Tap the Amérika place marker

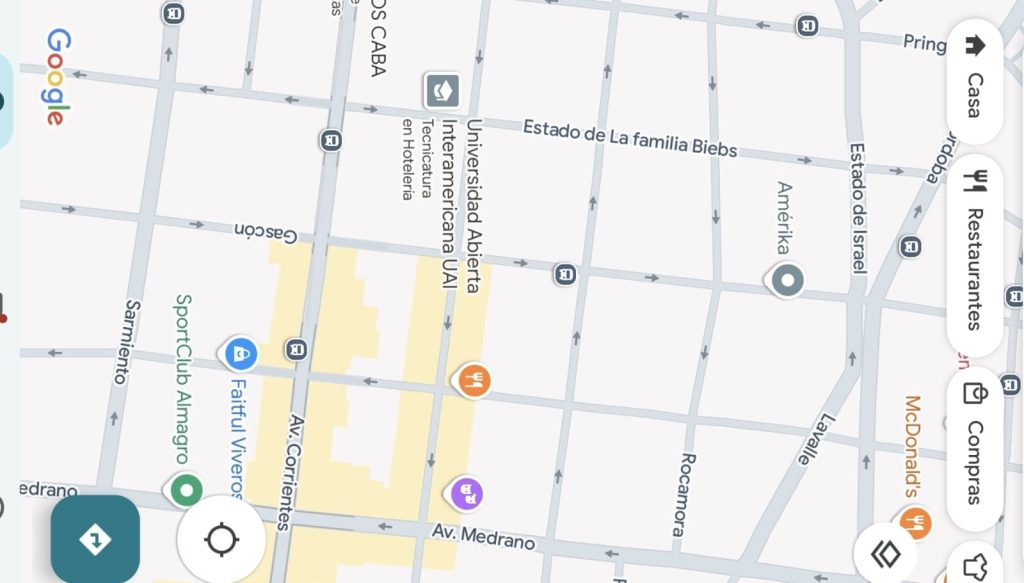coord(787,281)
